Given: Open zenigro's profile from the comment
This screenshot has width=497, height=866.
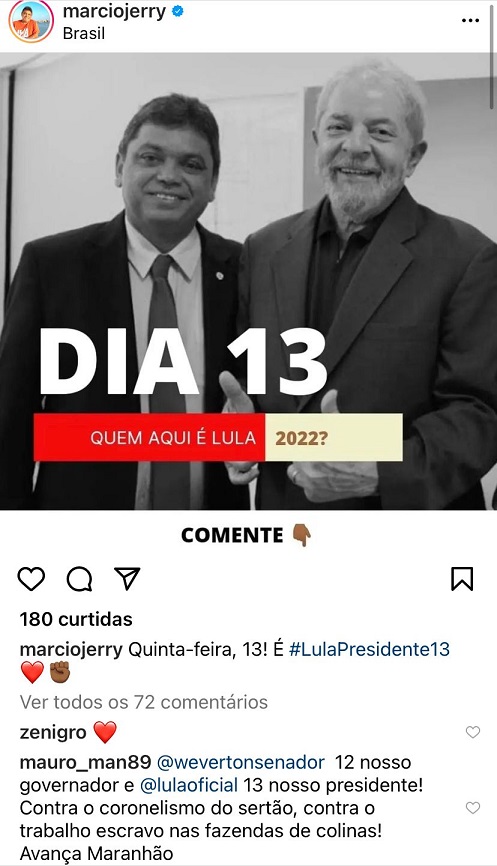Looking at the screenshot, I should point(53,732).
